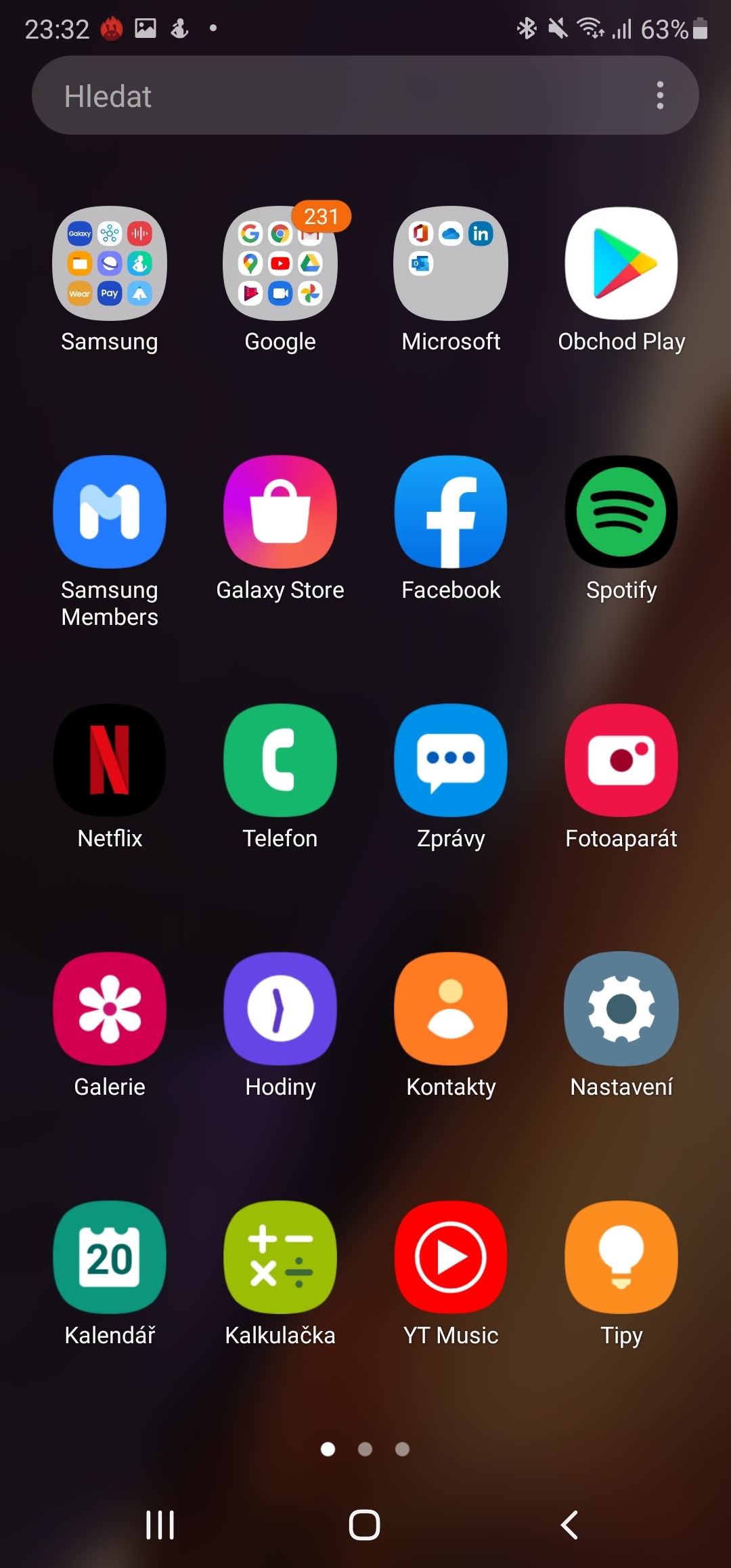731x1568 pixels.
Task: Open Samsung Members app
Action: coord(110,512)
